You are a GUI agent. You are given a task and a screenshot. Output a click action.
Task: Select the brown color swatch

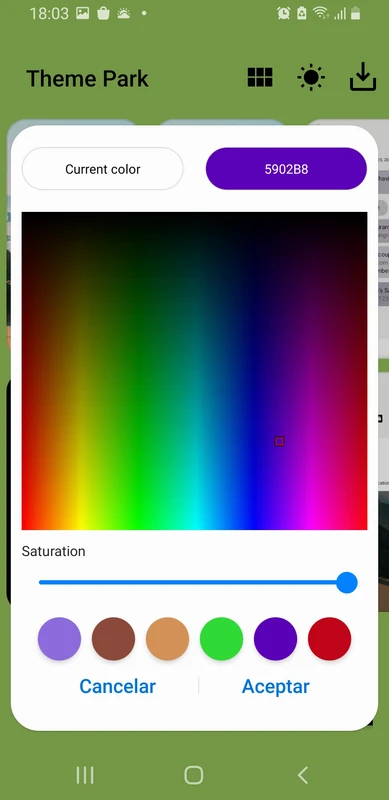(113, 639)
